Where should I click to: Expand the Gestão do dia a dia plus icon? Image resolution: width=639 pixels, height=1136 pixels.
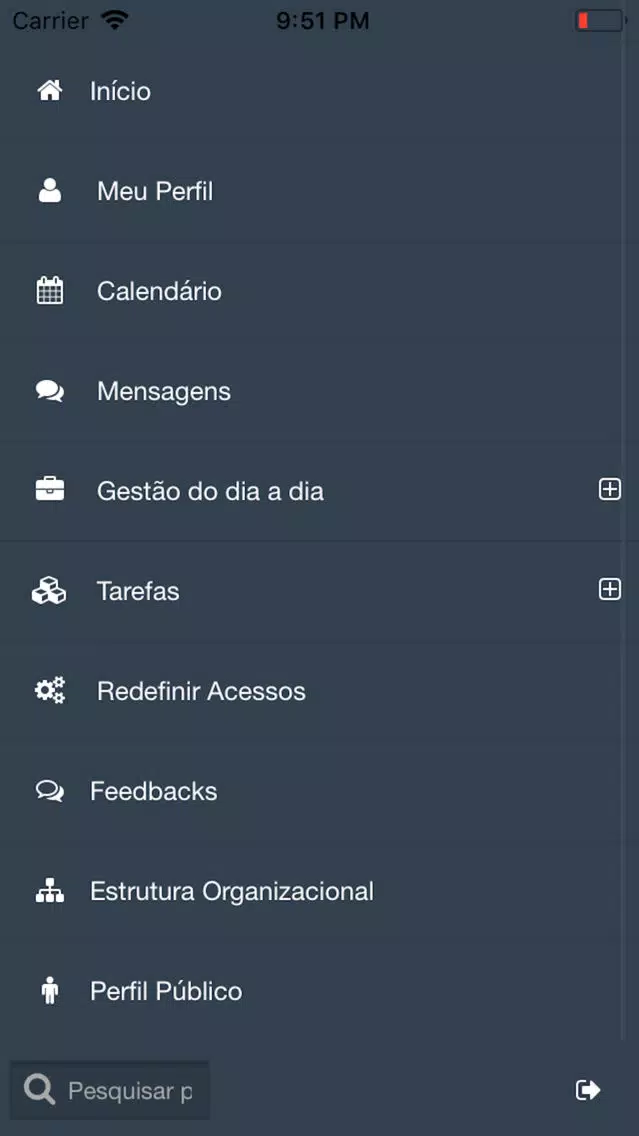click(610, 490)
